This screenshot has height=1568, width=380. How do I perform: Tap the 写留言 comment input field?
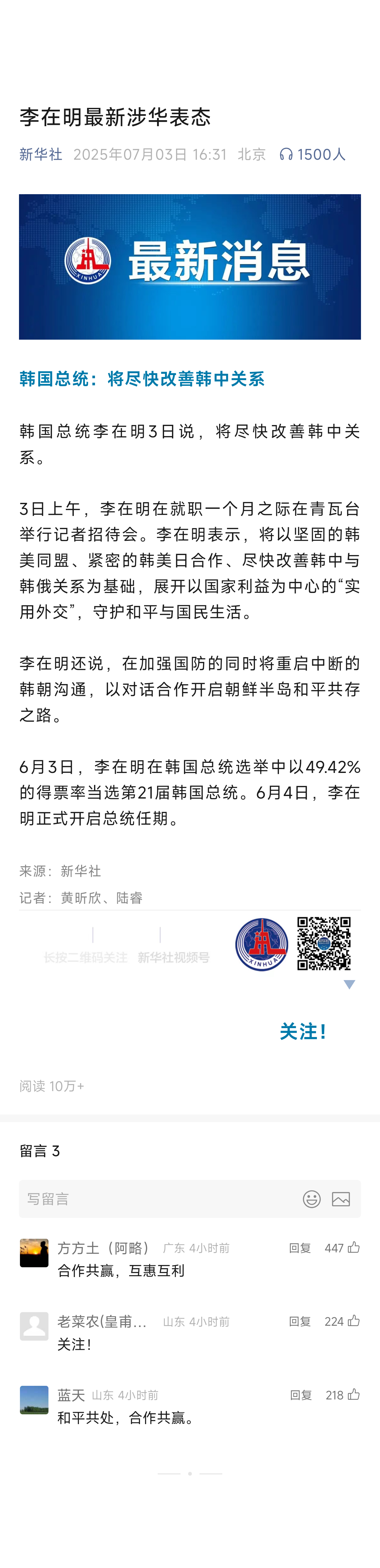(153, 1199)
